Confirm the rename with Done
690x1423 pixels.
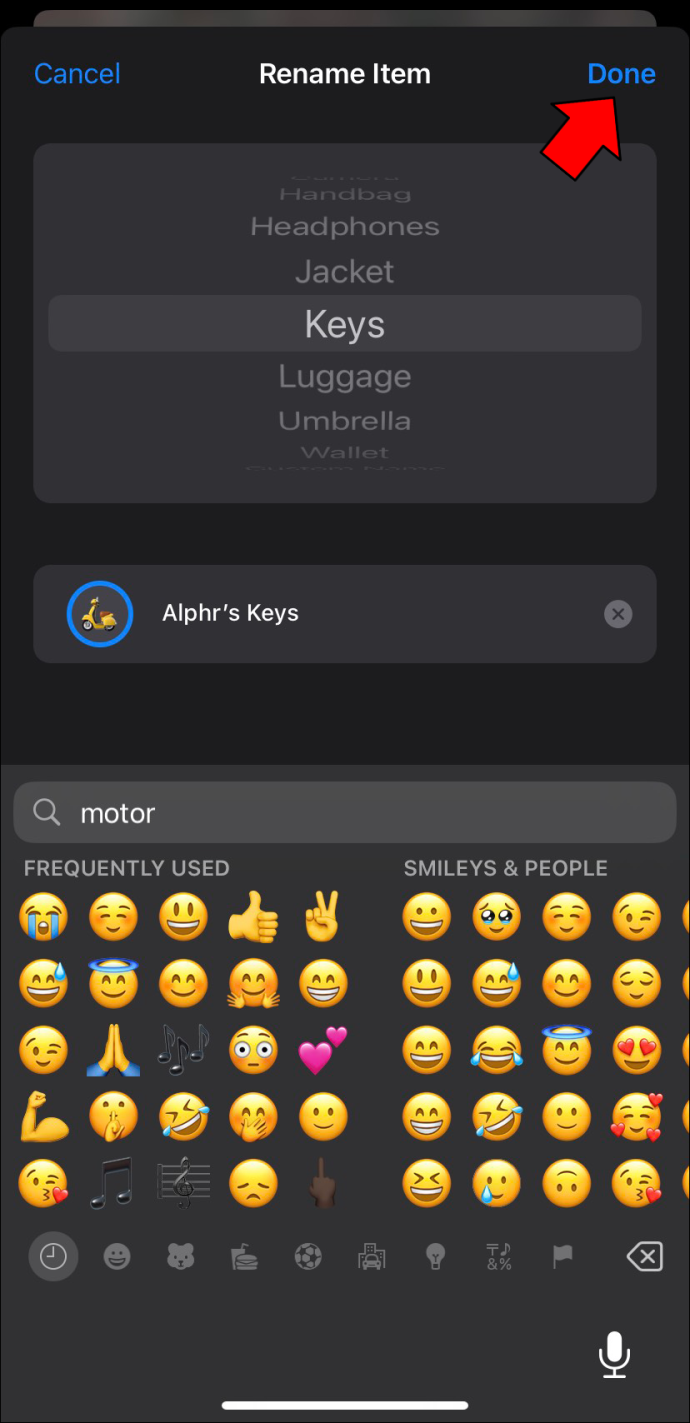coord(621,74)
